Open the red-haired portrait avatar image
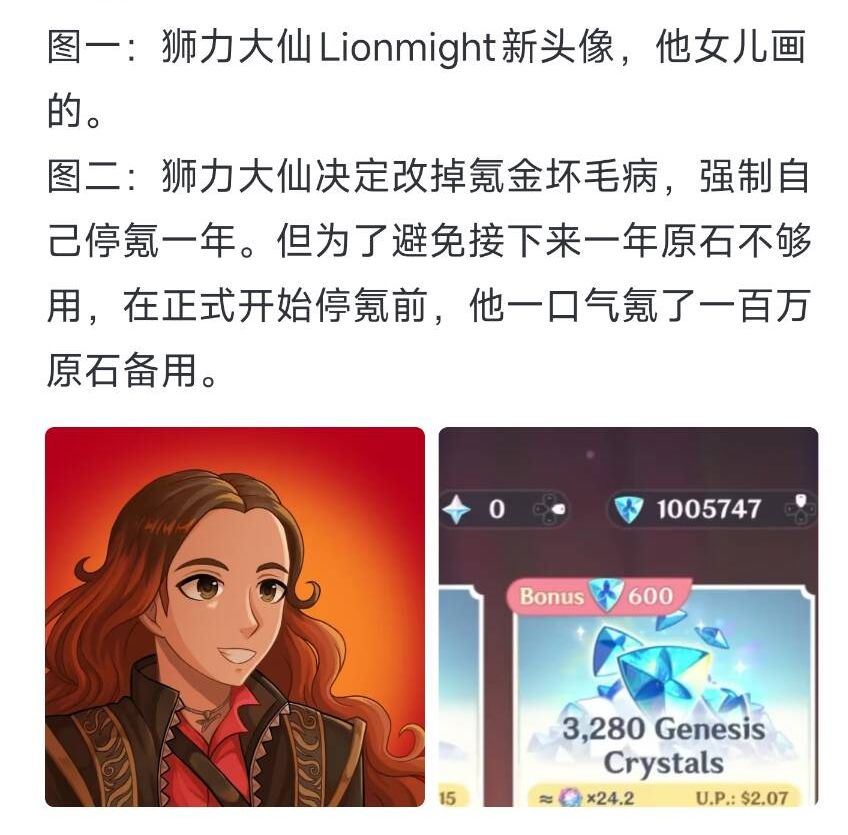The height and width of the screenshot is (835, 848). 235,616
